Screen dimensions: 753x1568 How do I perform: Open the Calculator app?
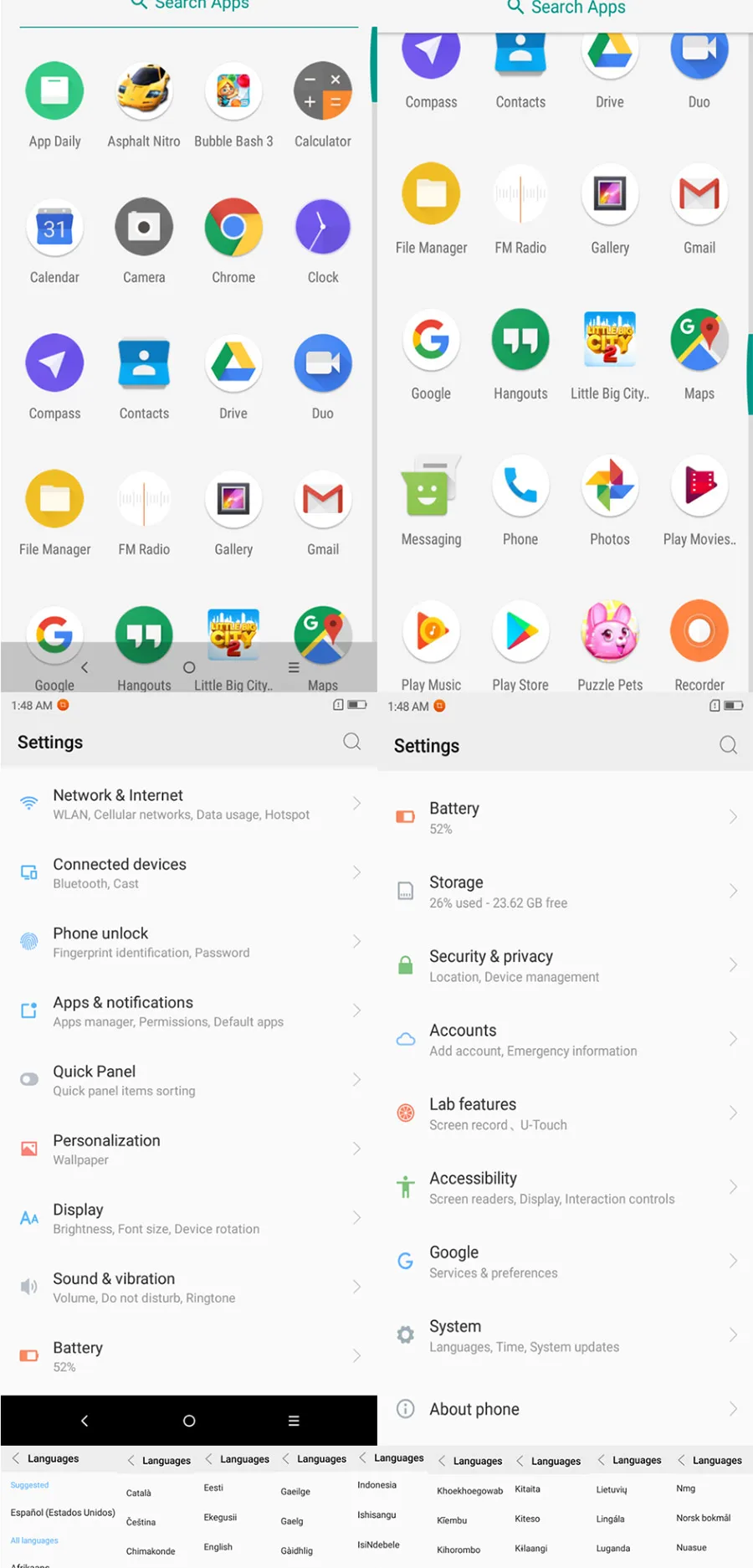(x=322, y=92)
